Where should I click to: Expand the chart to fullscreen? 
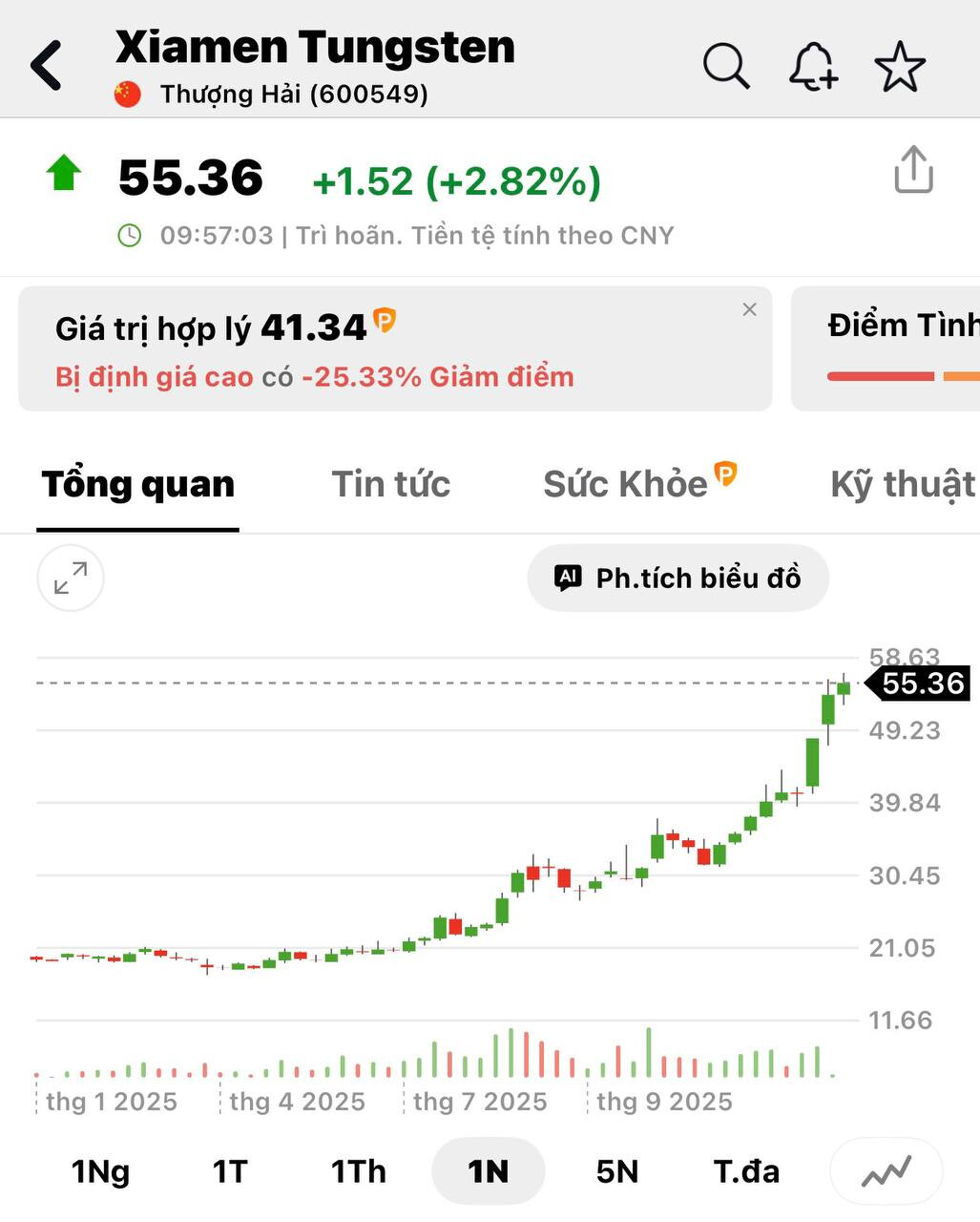71,578
